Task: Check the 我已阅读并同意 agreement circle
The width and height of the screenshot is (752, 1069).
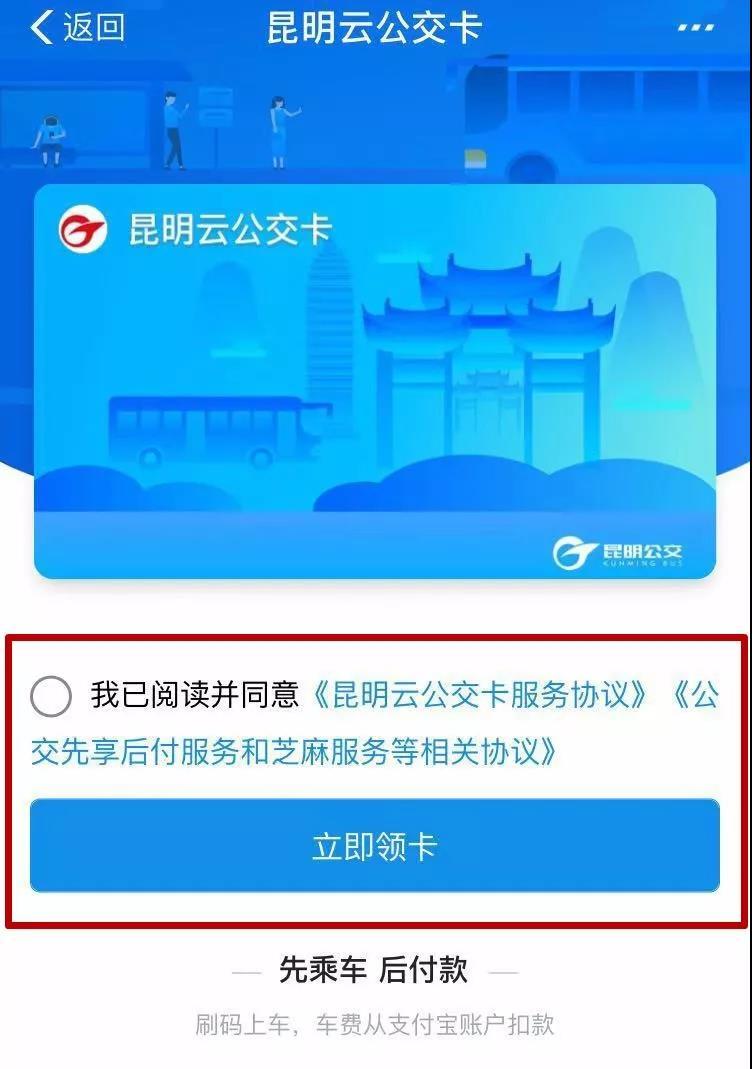Action: (x=51, y=696)
